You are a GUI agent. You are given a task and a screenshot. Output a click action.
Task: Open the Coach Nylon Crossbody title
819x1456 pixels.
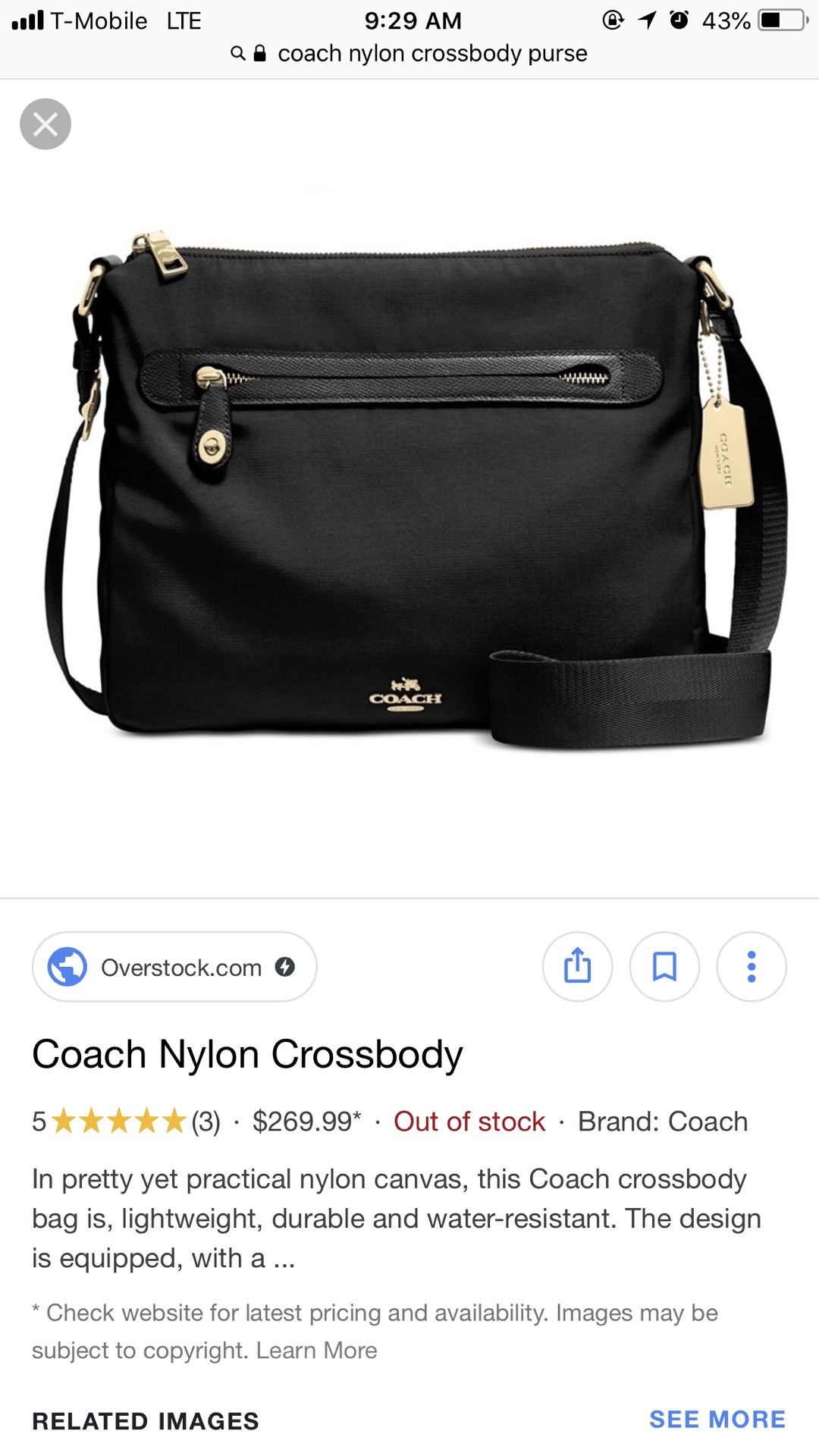click(x=247, y=1054)
